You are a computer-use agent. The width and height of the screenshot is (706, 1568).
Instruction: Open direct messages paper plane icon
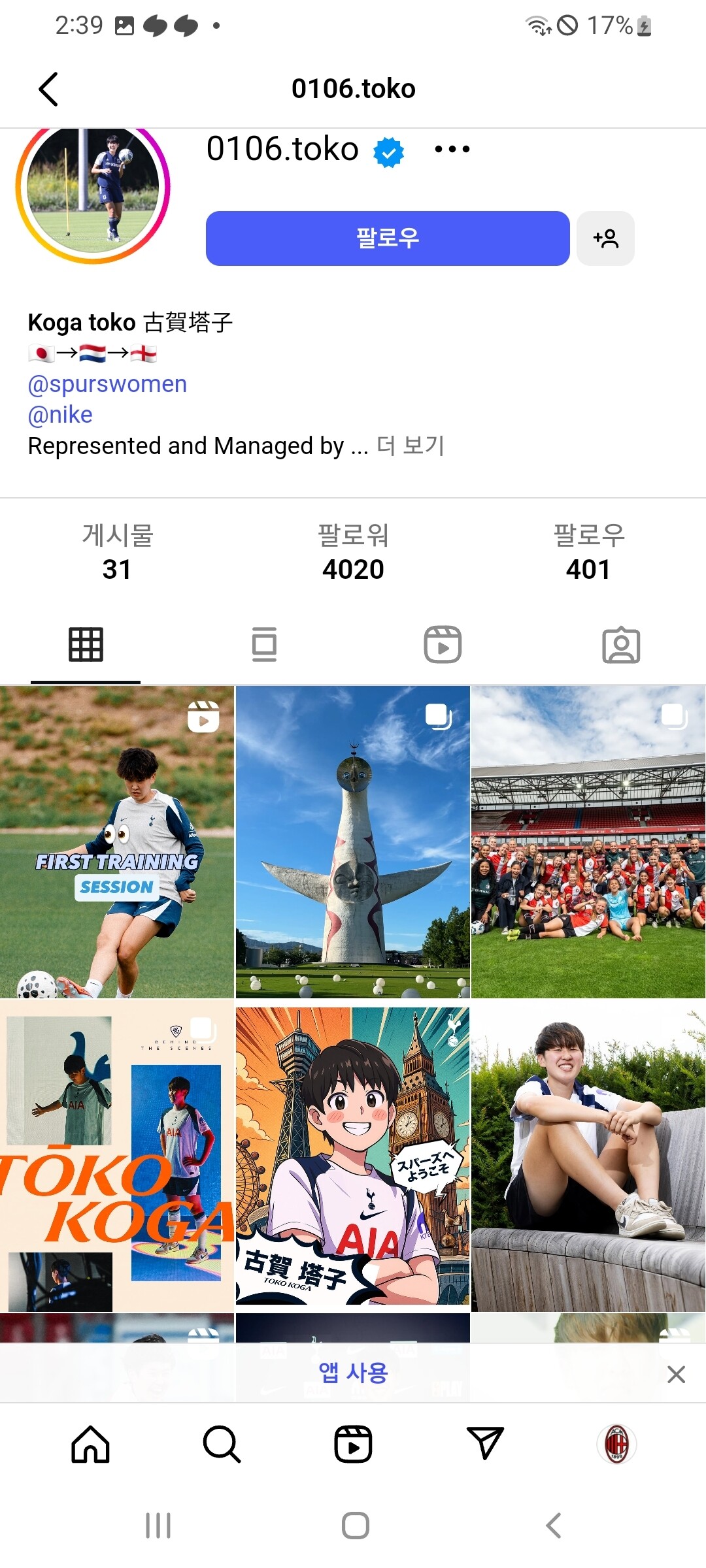click(485, 1443)
